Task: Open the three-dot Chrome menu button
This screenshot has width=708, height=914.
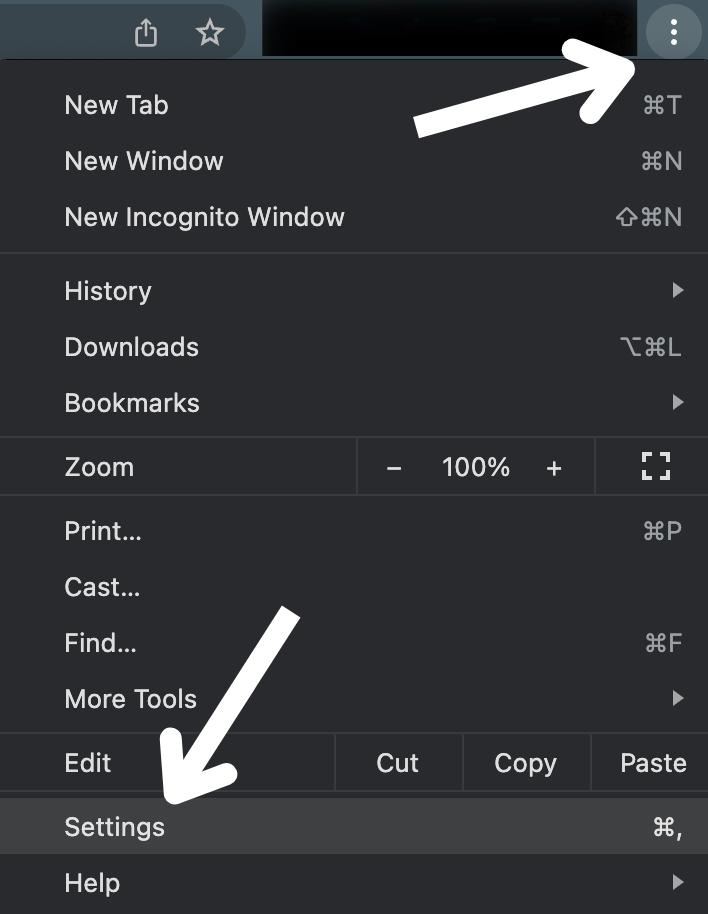Action: click(x=673, y=33)
